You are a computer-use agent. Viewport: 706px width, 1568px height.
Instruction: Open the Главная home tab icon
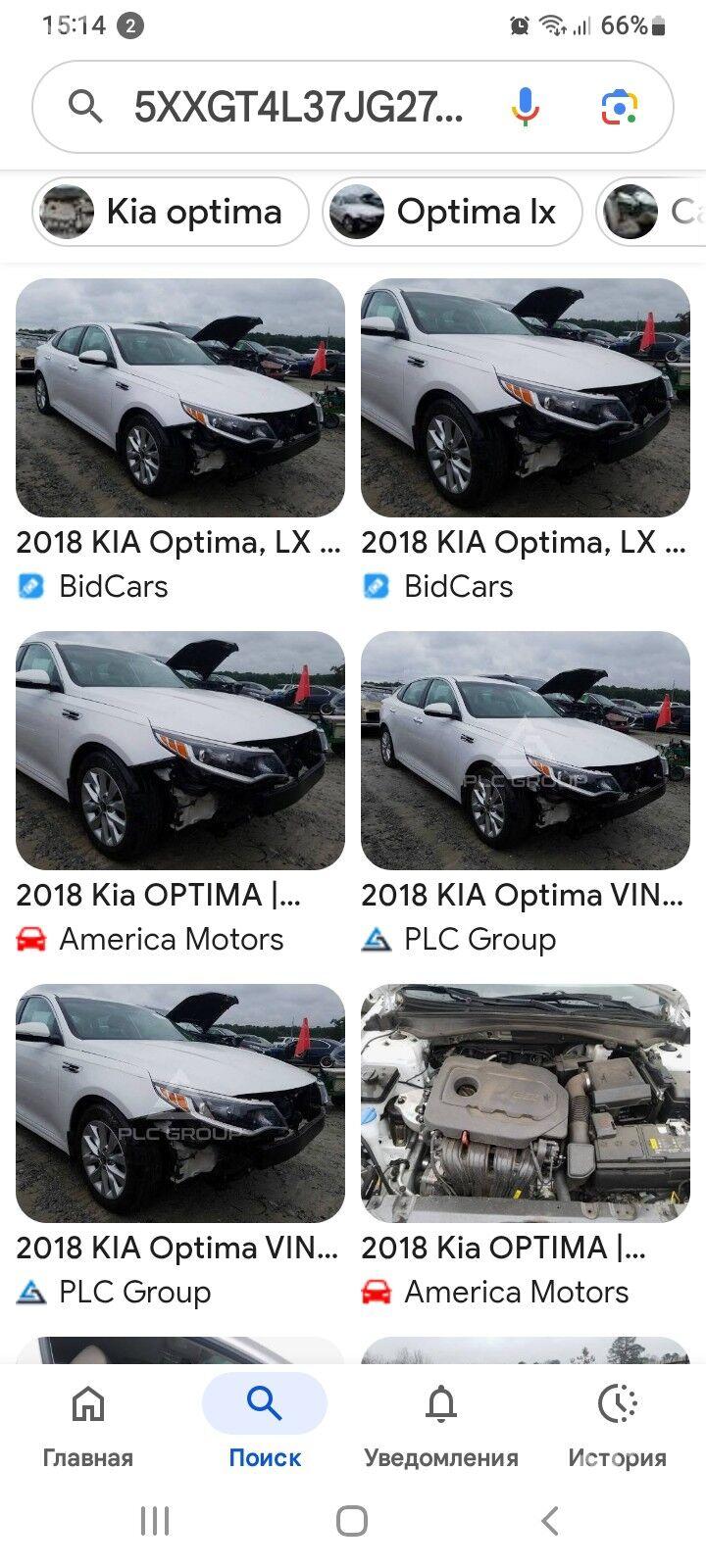pyautogui.click(x=87, y=1404)
